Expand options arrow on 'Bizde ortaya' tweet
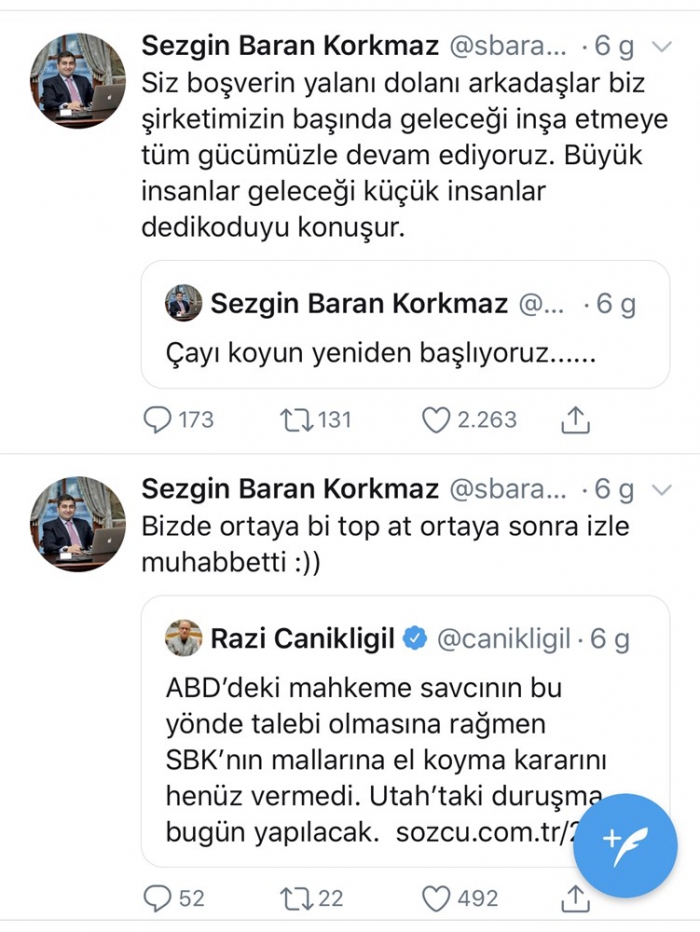 tap(661, 489)
